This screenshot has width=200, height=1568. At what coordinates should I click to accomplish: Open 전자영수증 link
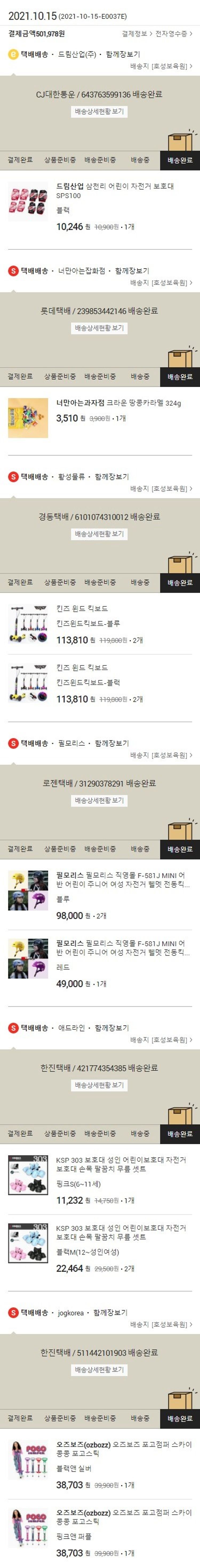[173, 34]
